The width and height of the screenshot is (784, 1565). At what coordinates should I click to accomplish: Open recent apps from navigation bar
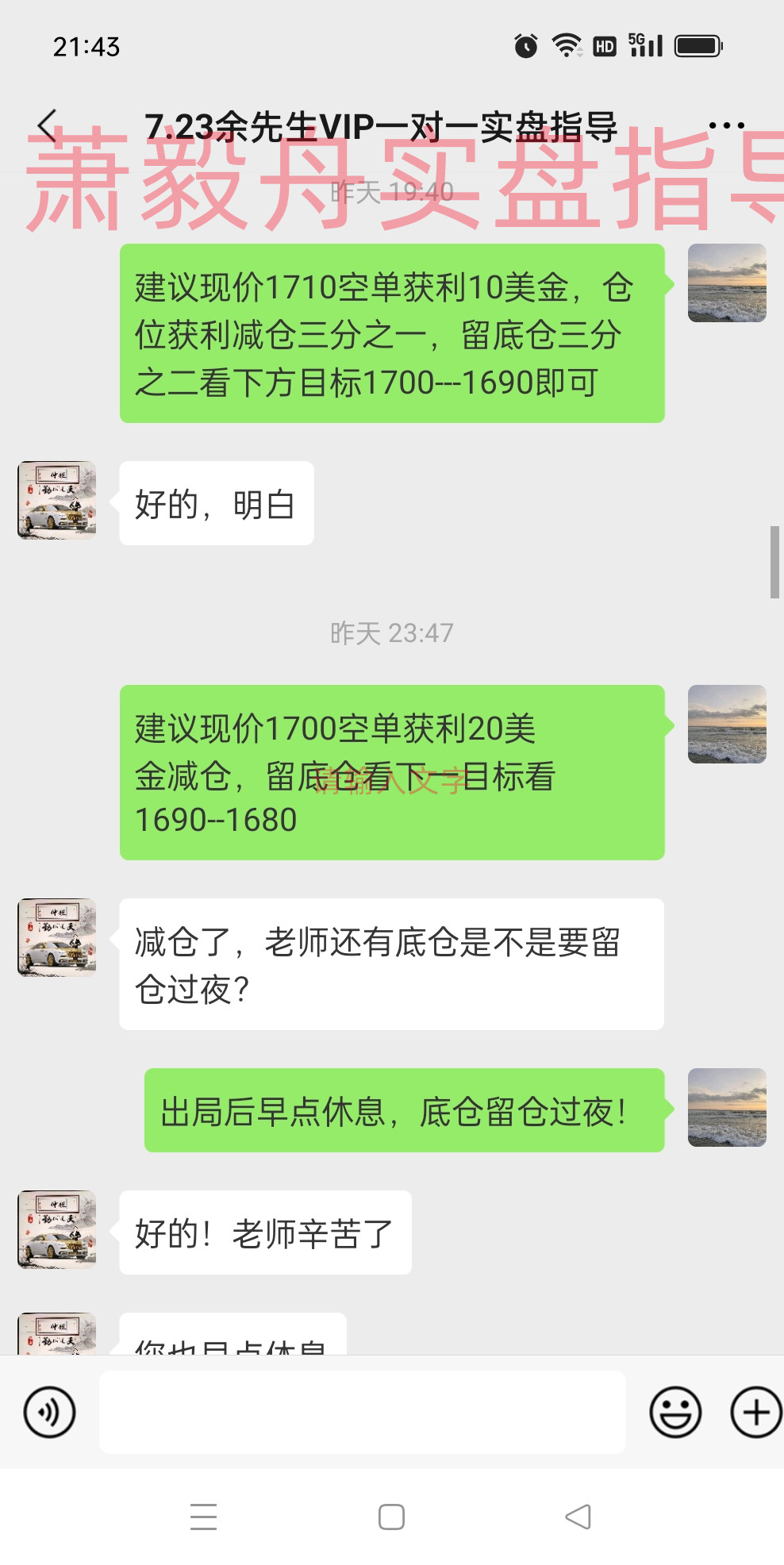[203, 1517]
